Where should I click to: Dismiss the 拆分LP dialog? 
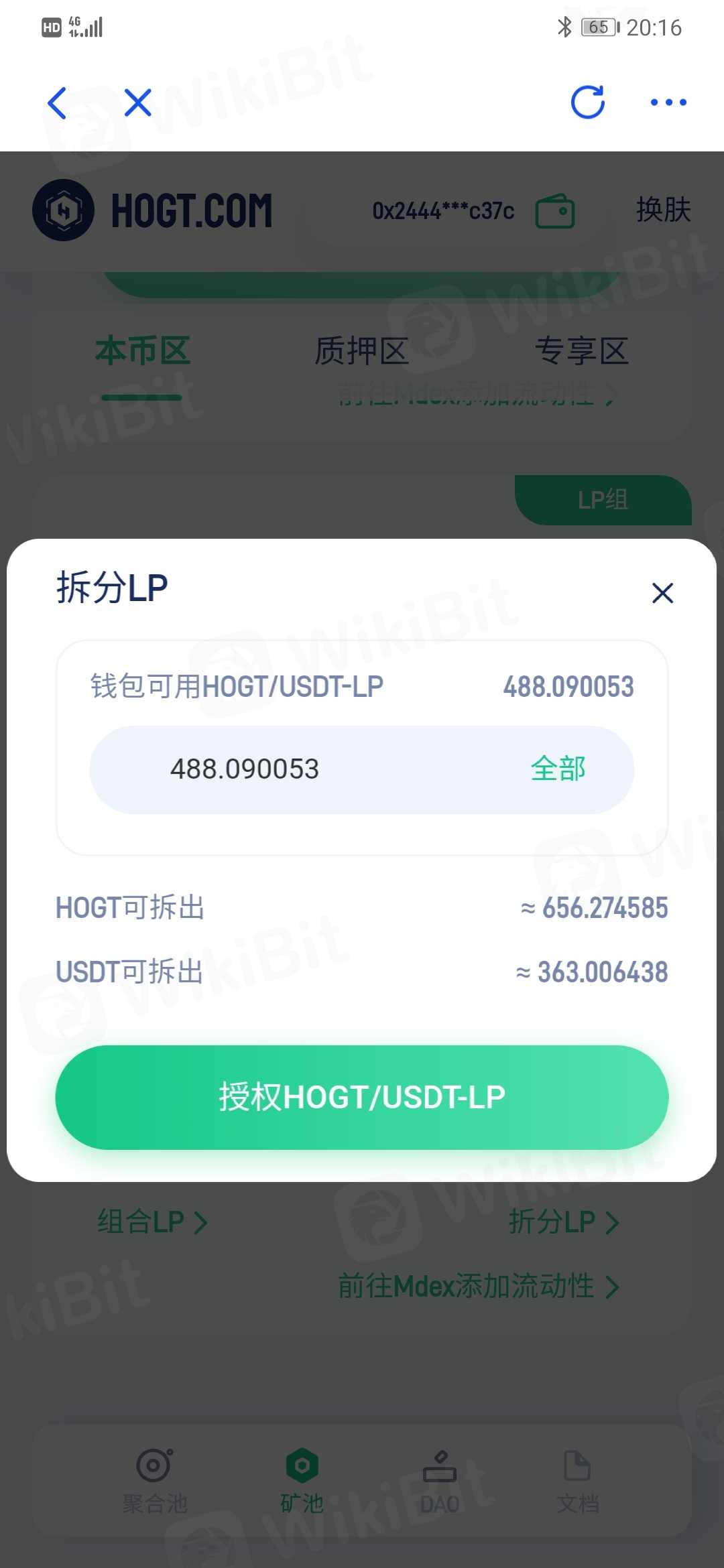pyautogui.click(x=662, y=593)
